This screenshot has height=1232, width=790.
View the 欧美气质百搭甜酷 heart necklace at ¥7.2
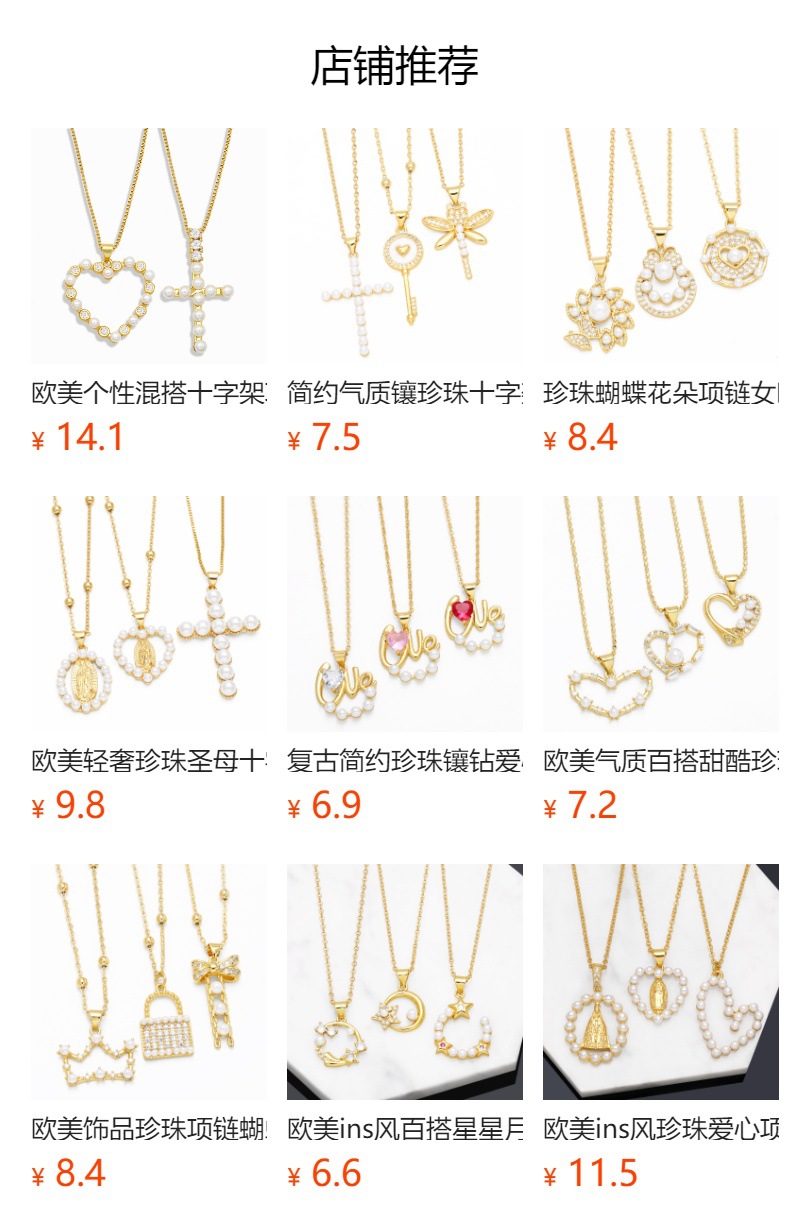pos(660,613)
